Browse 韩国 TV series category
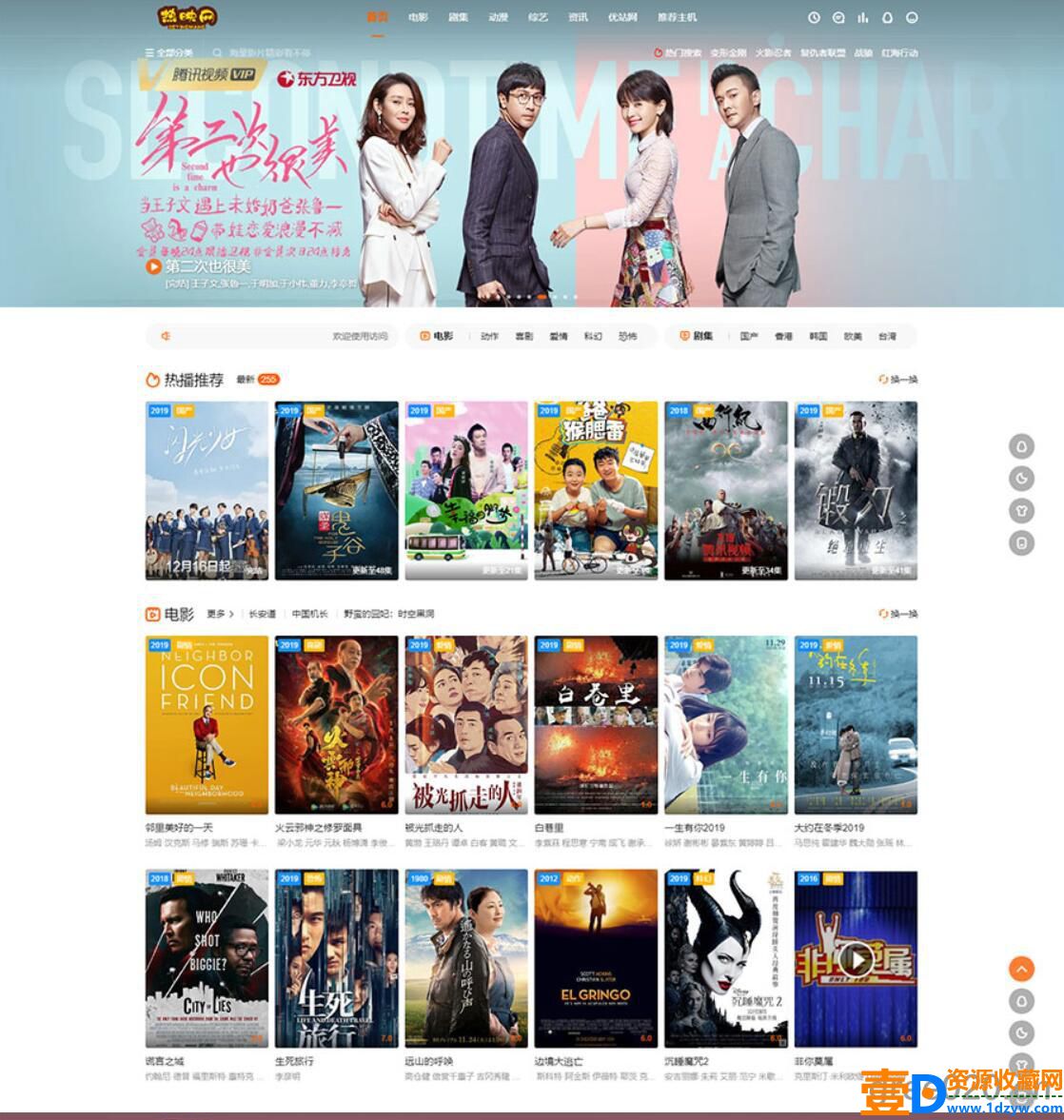Viewport: 1064px width, 1120px height. point(818,336)
